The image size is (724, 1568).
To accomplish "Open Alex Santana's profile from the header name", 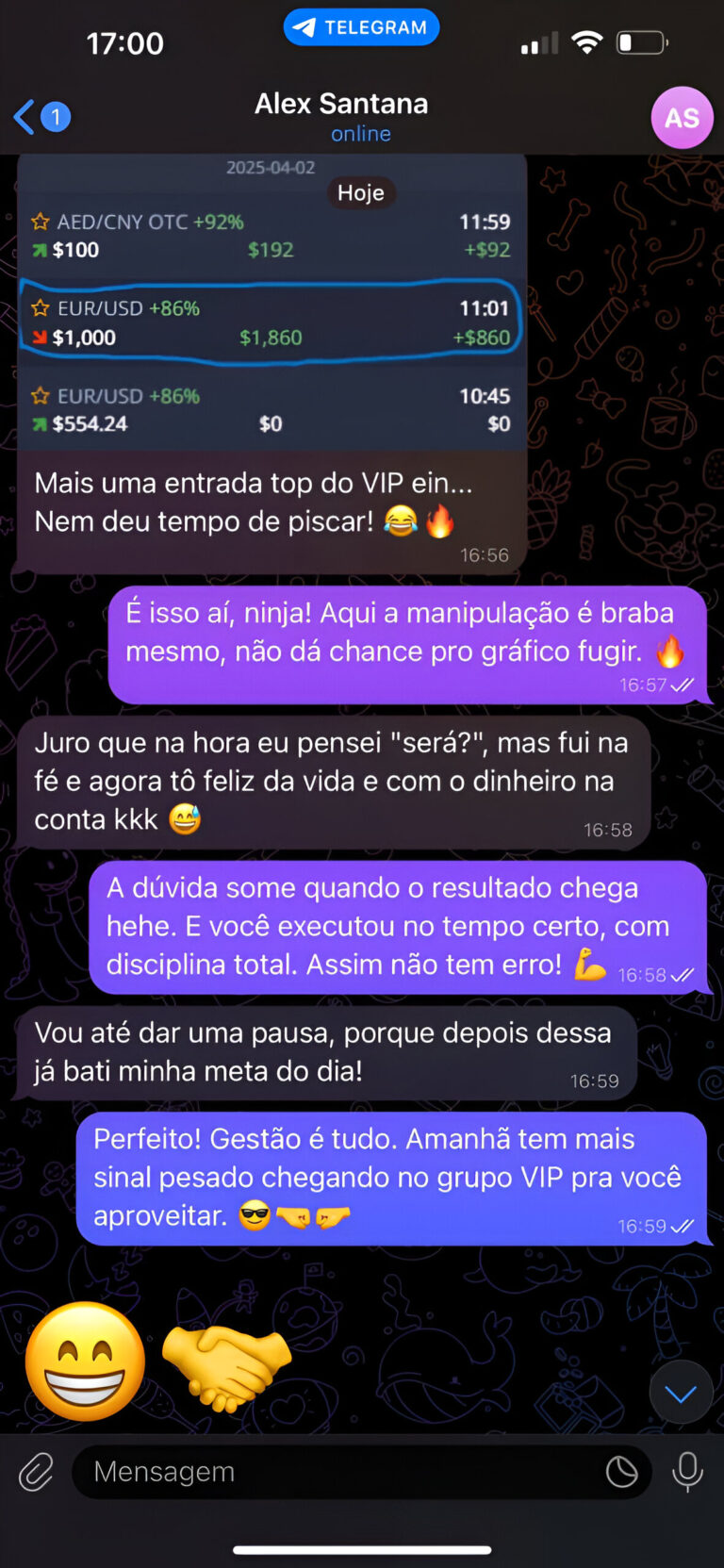I will (341, 104).
